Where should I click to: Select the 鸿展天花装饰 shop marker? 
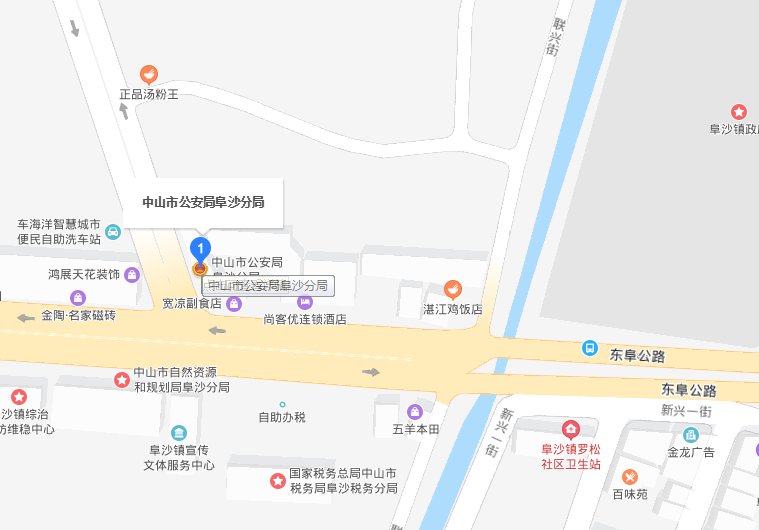point(131,273)
